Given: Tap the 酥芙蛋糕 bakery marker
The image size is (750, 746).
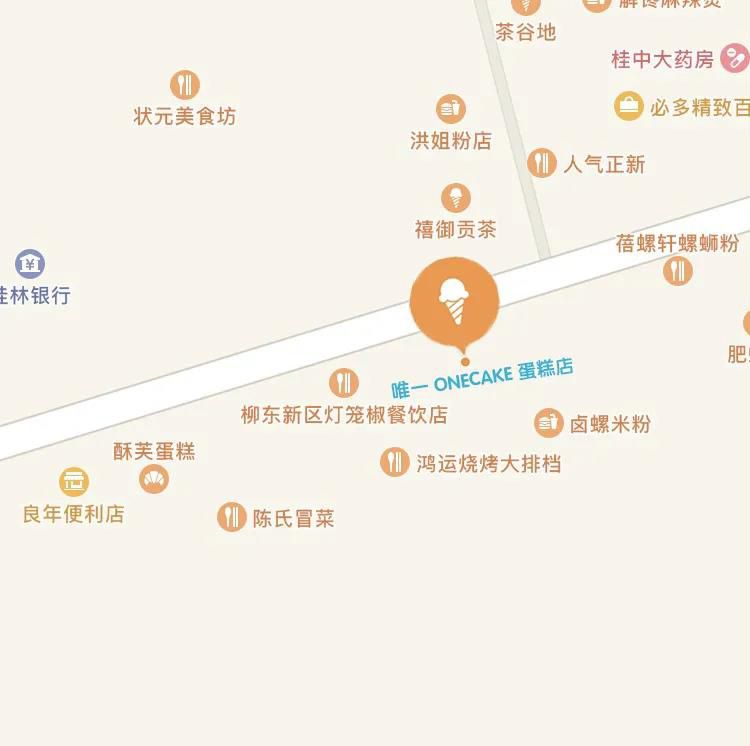Looking at the screenshot, I should point(154,479).
